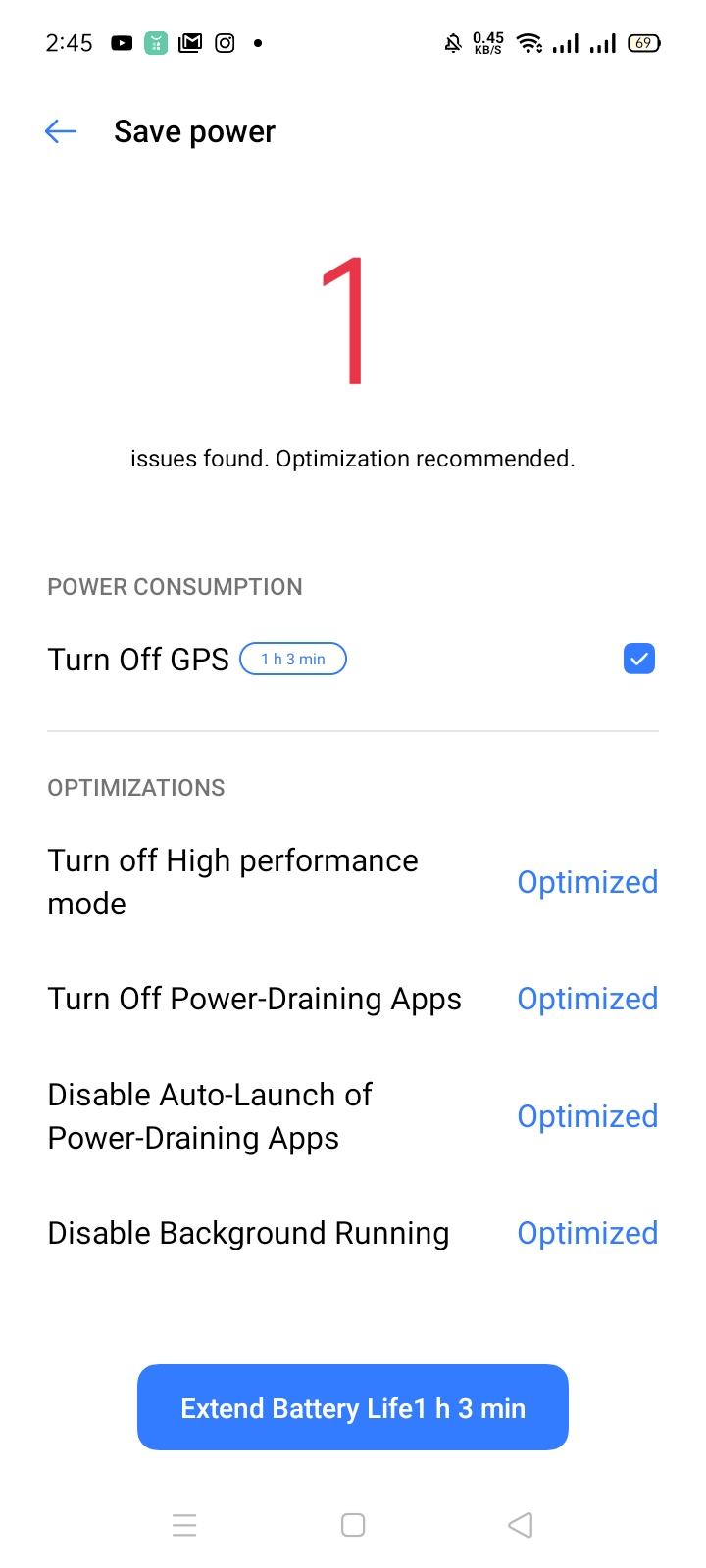This screenshot has width=706, height=1568.
Task: Open Turn Off Power-Draining Apps row
Action: click(353, 999)
